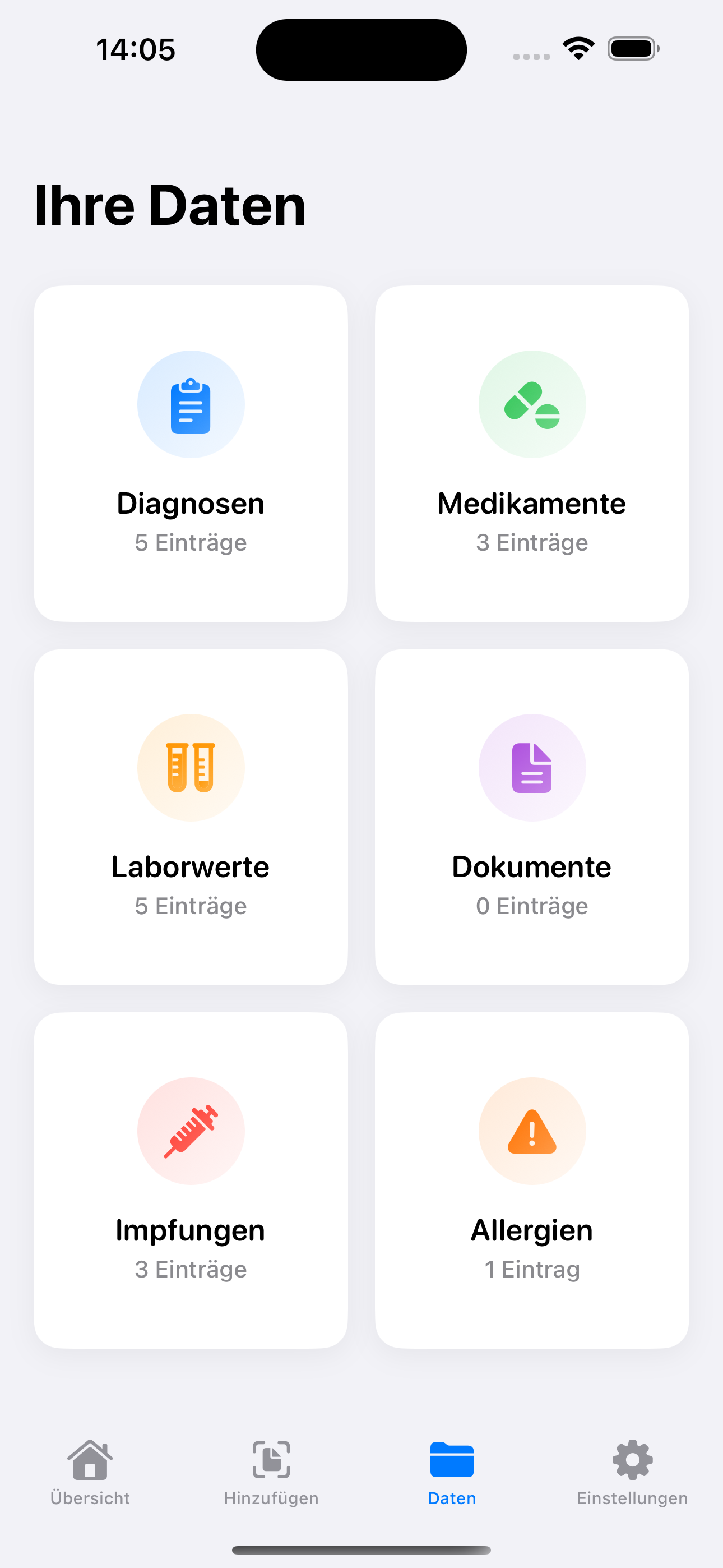View the 3 Einträge under Impfungen

191,1269
